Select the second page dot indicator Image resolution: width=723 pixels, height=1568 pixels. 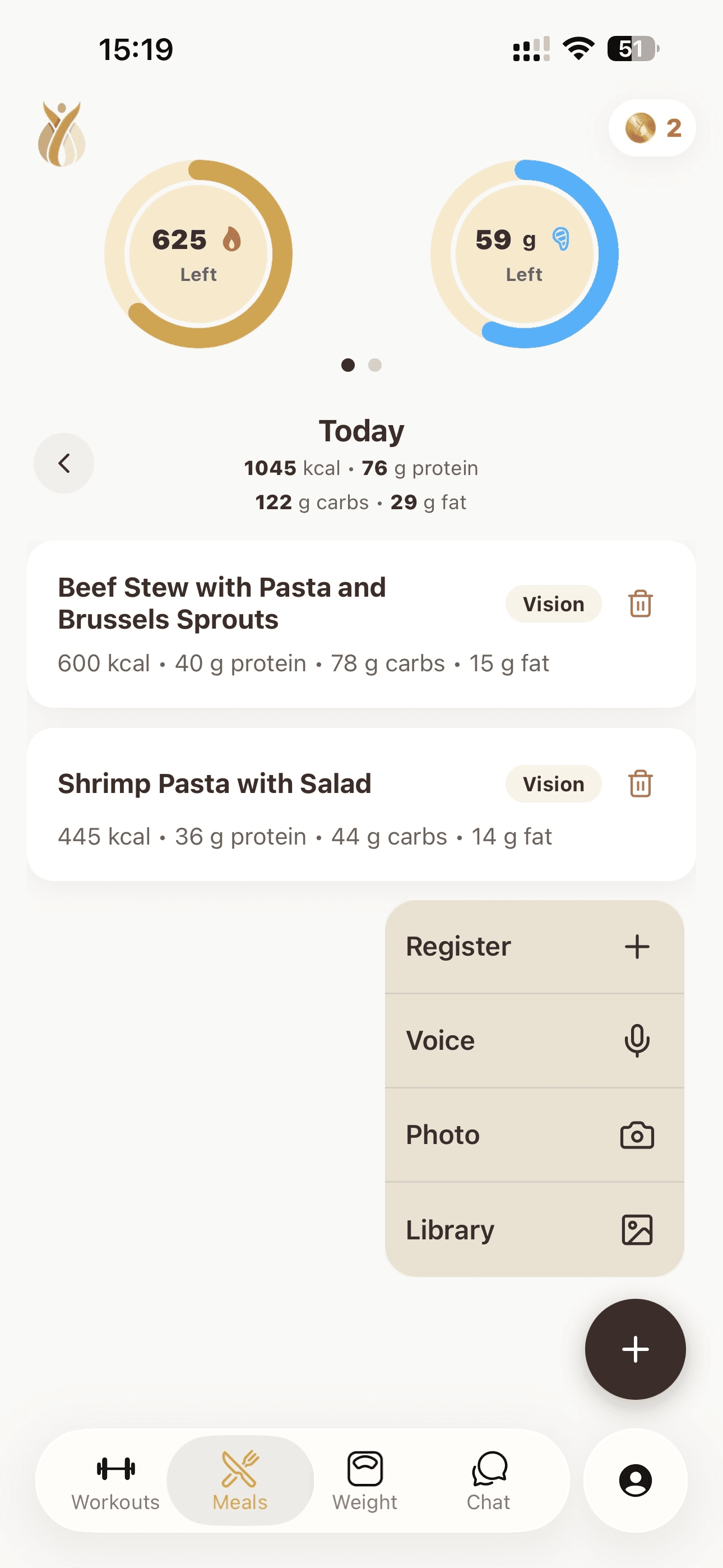[x=375, y=366]
